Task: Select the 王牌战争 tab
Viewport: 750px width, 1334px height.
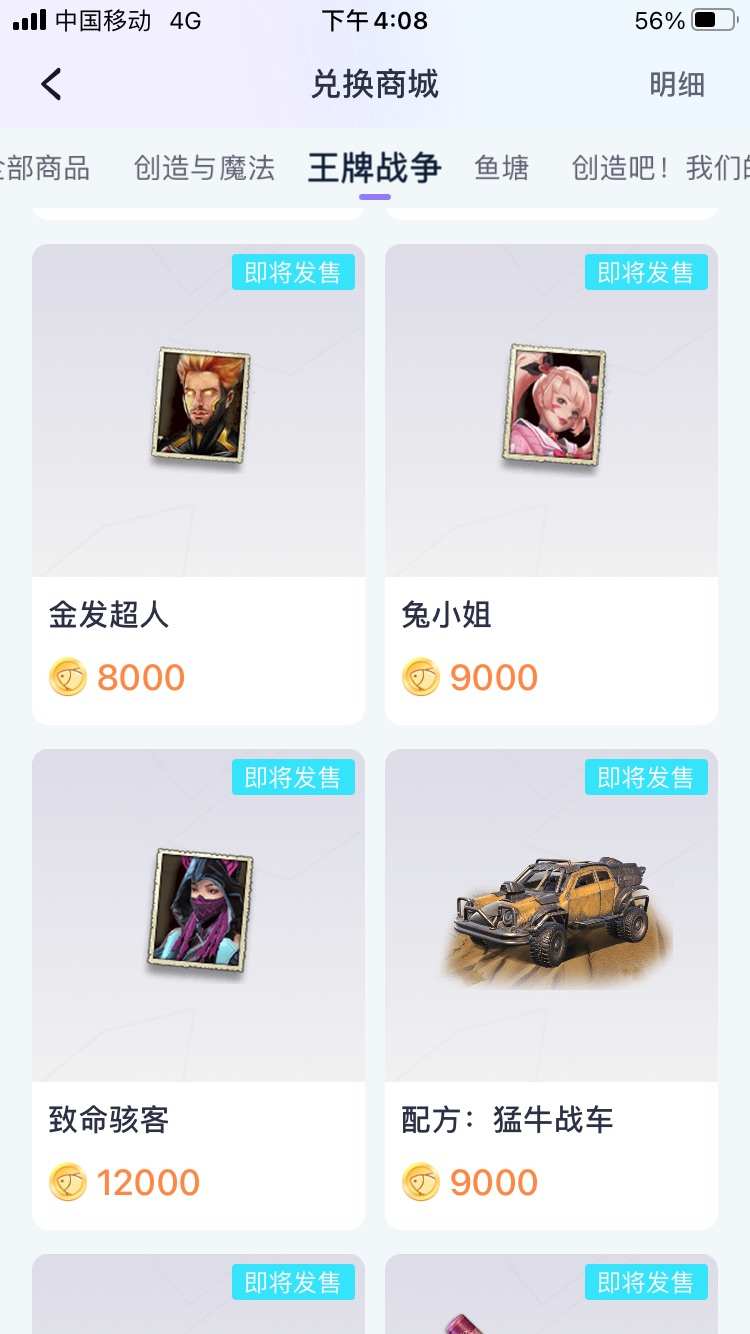Action: (x=374, y=168)
